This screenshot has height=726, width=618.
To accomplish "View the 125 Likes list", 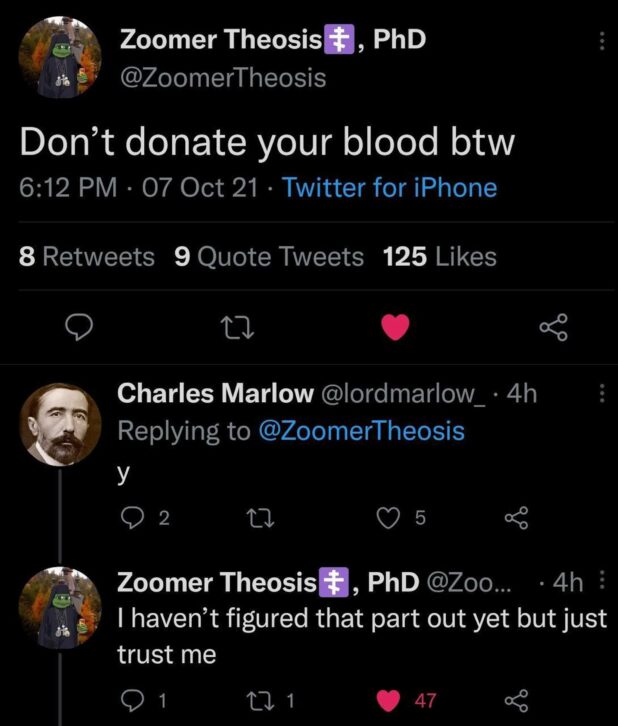I will (439, 257).
